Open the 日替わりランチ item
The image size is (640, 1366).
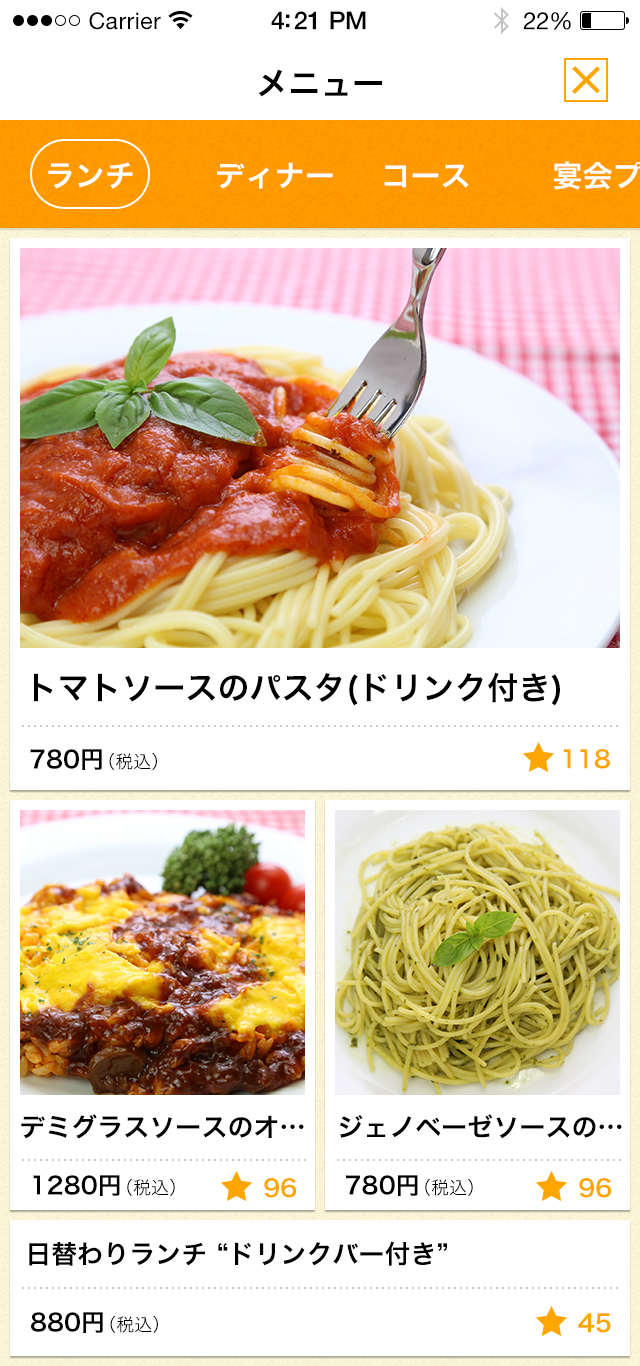click(320, 1287)
